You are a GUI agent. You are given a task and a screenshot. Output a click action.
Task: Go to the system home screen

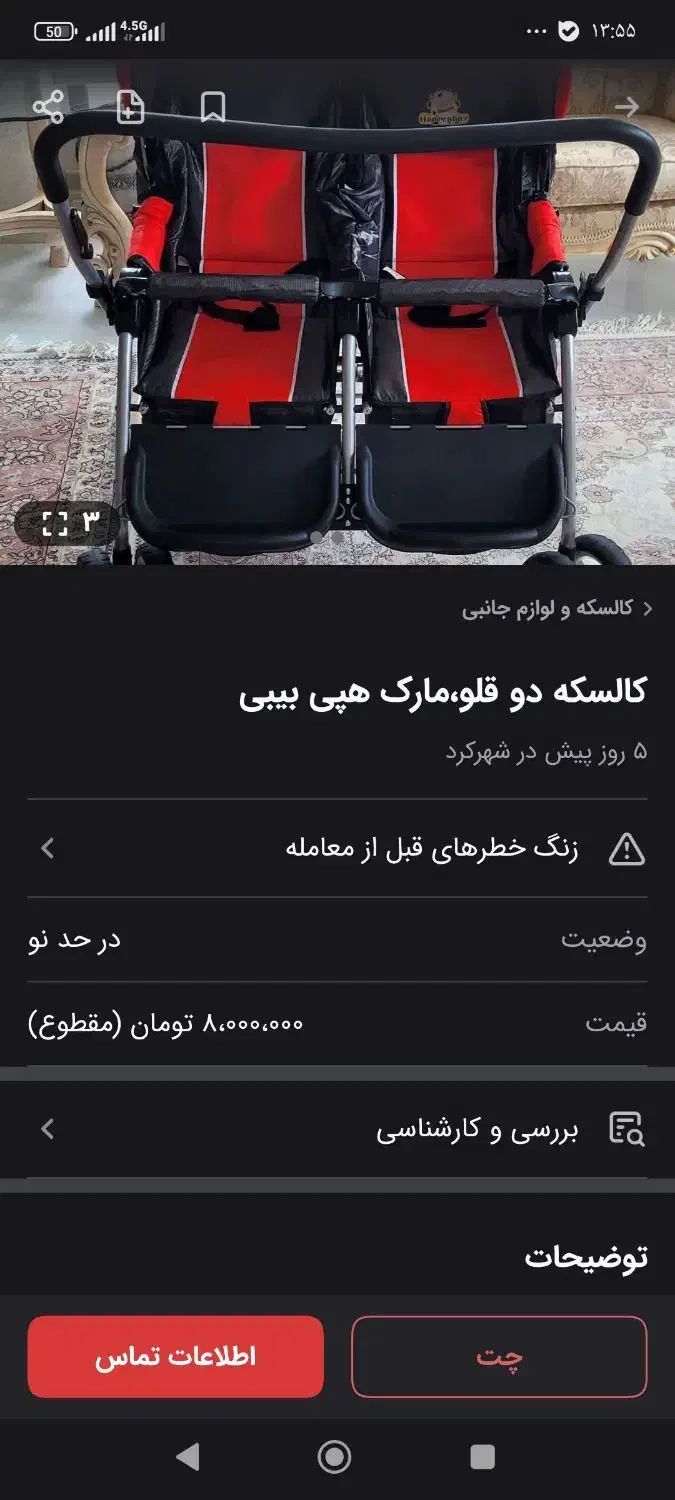(x=334, y=1457)
